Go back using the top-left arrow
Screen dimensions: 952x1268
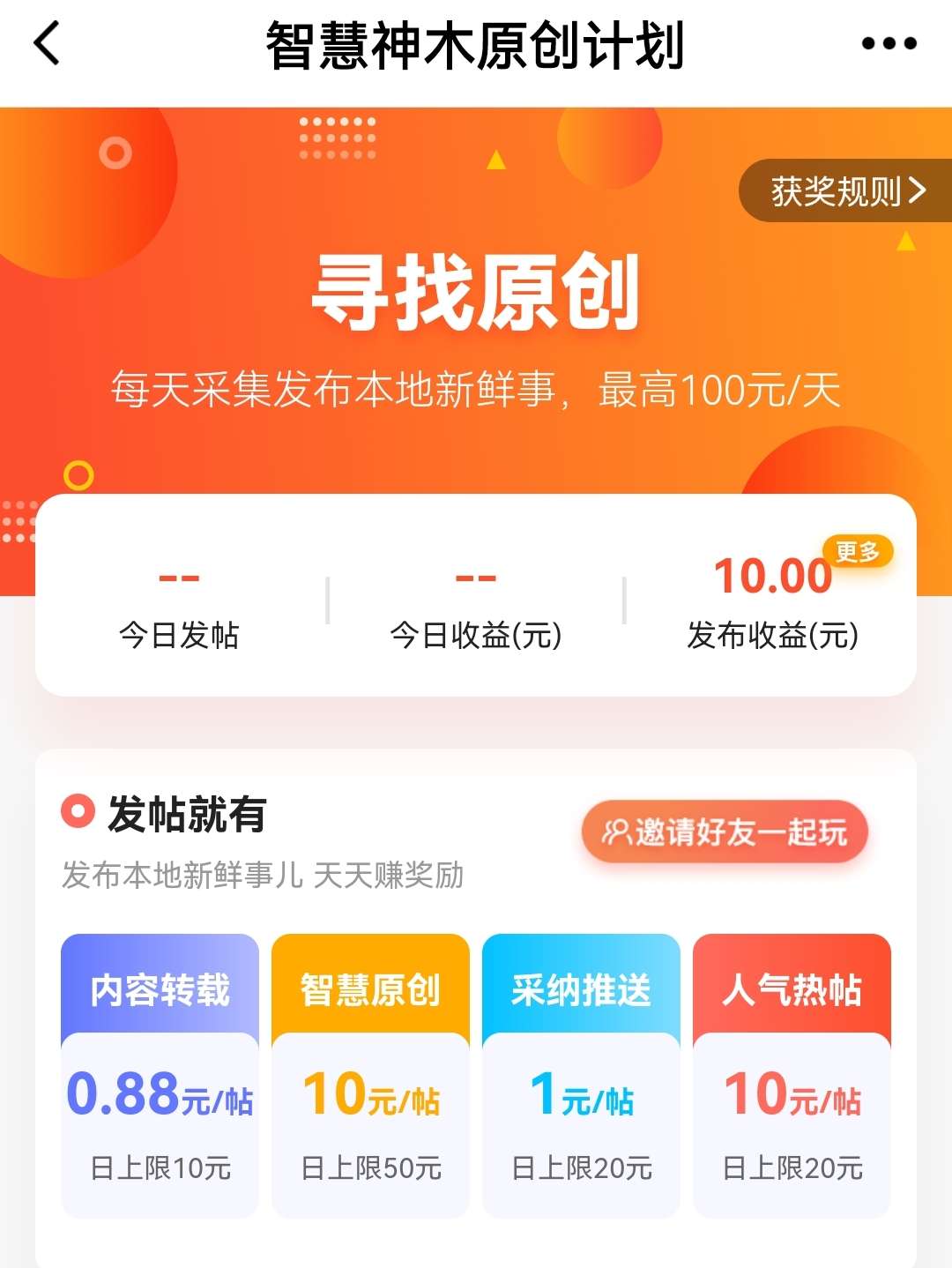pyautogui.click(x=48, y=44)
